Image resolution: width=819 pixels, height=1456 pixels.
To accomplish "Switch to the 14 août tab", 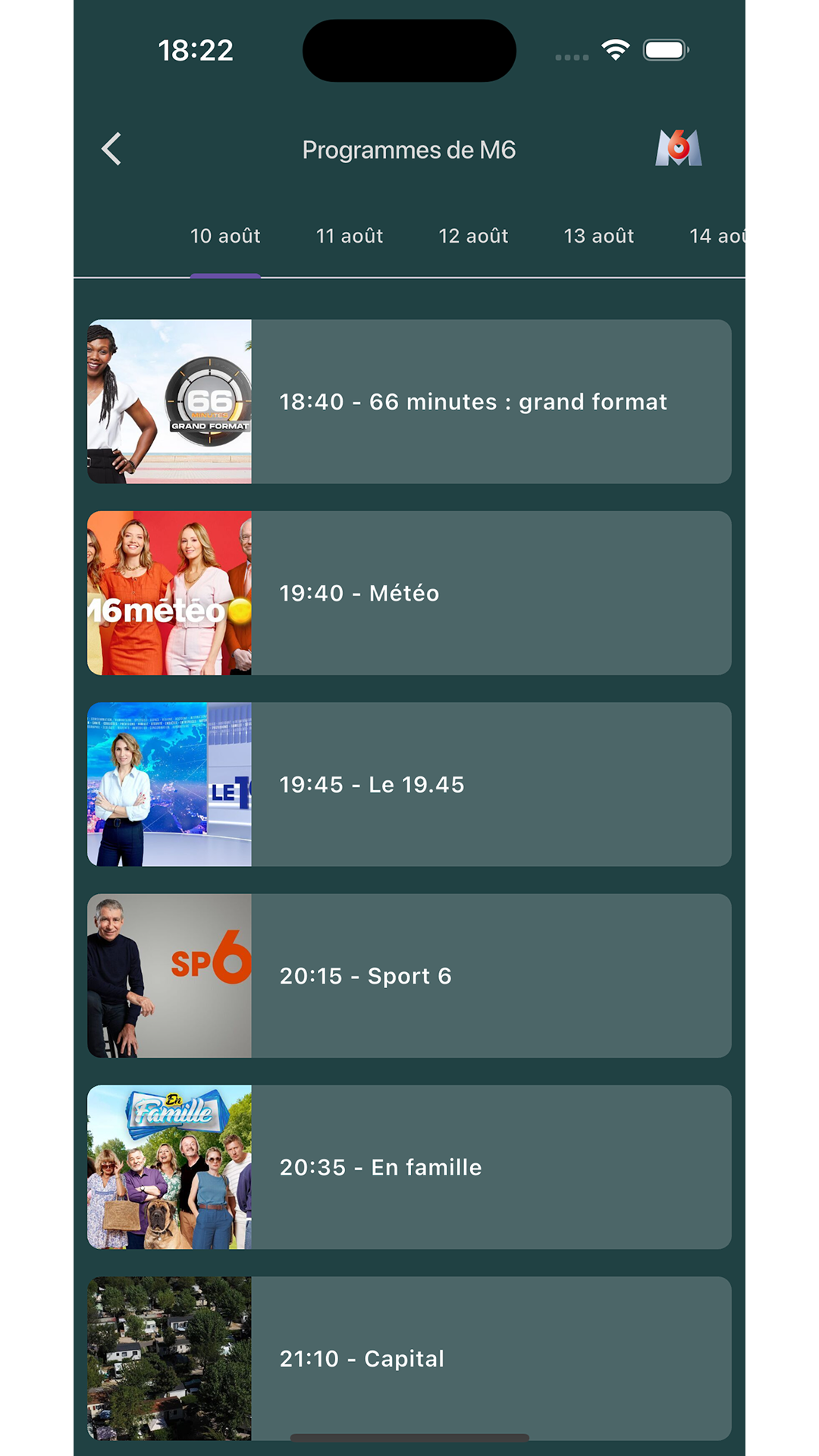I will coord(717,237).
